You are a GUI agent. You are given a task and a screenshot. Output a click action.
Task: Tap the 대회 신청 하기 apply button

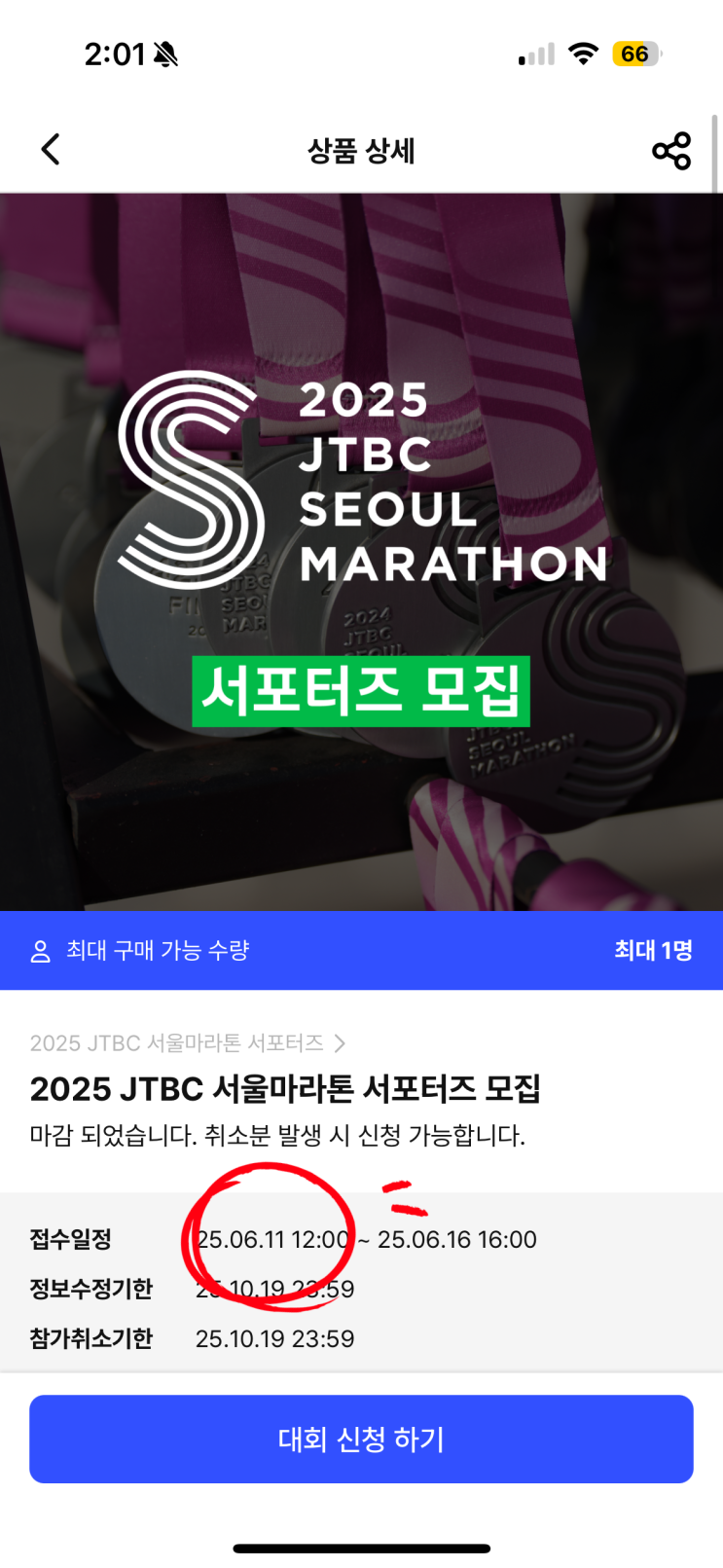(x=361, y=1439)
